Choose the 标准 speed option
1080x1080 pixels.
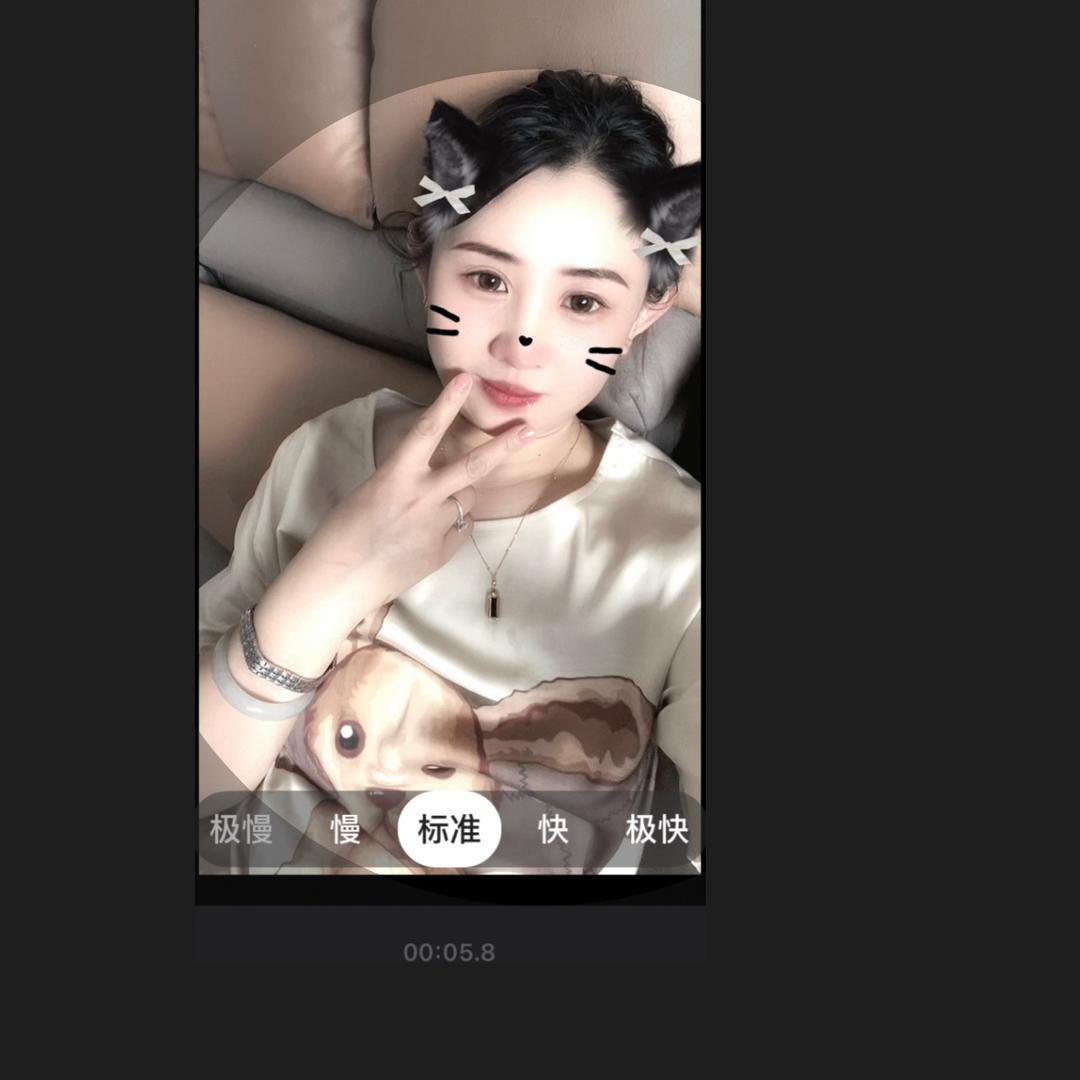tap(449, 829)
